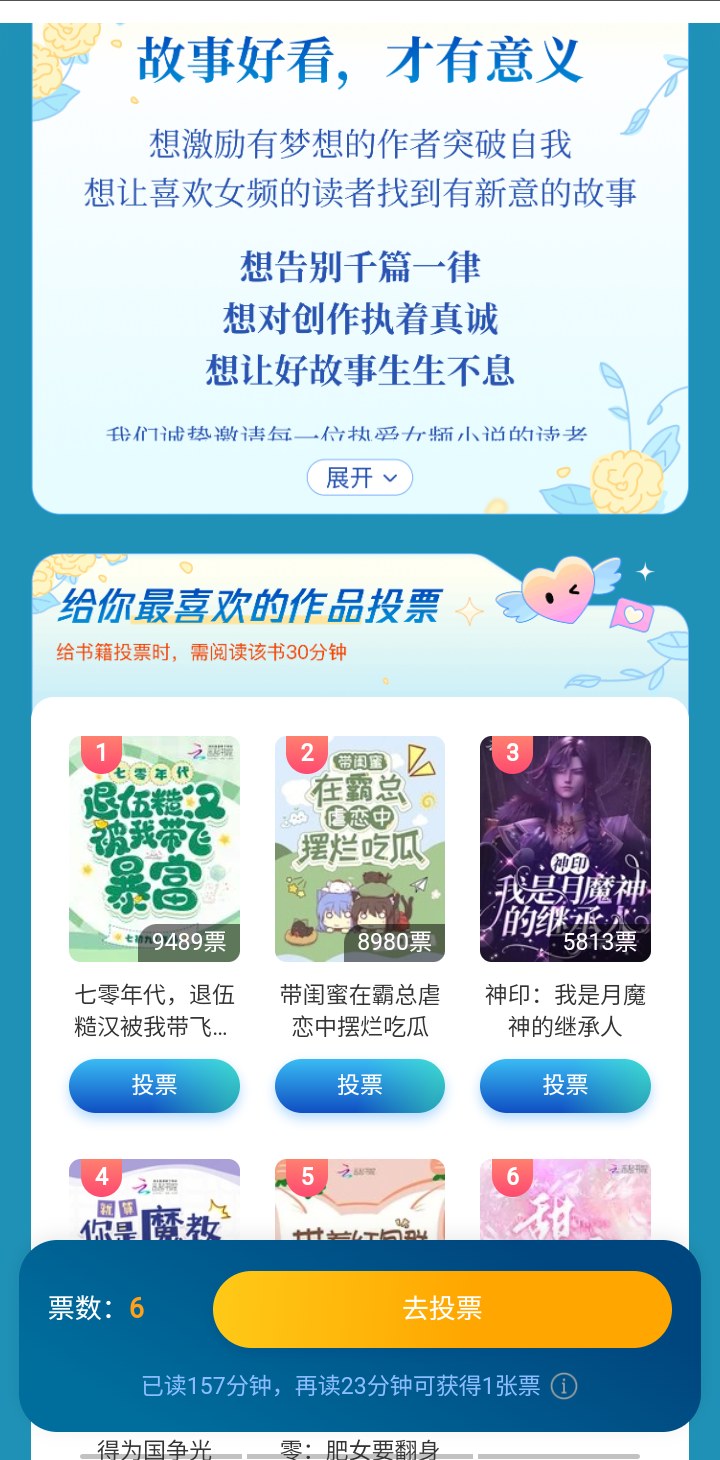Open the rank 5 book cover
The width and height of the screenshot is (720, 1460).
tap(360, 1200)
